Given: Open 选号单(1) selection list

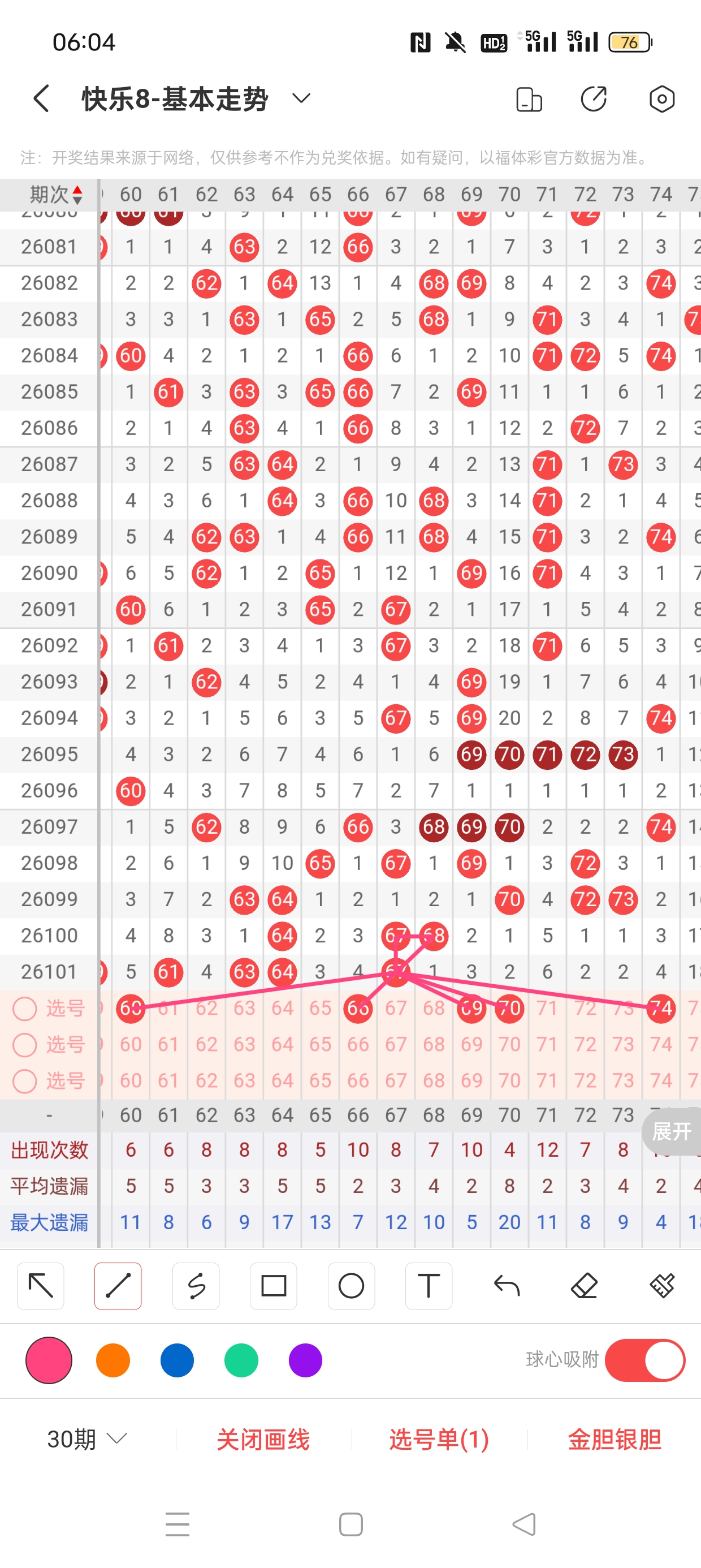Looking at the screenshot, I should 439,1440.
